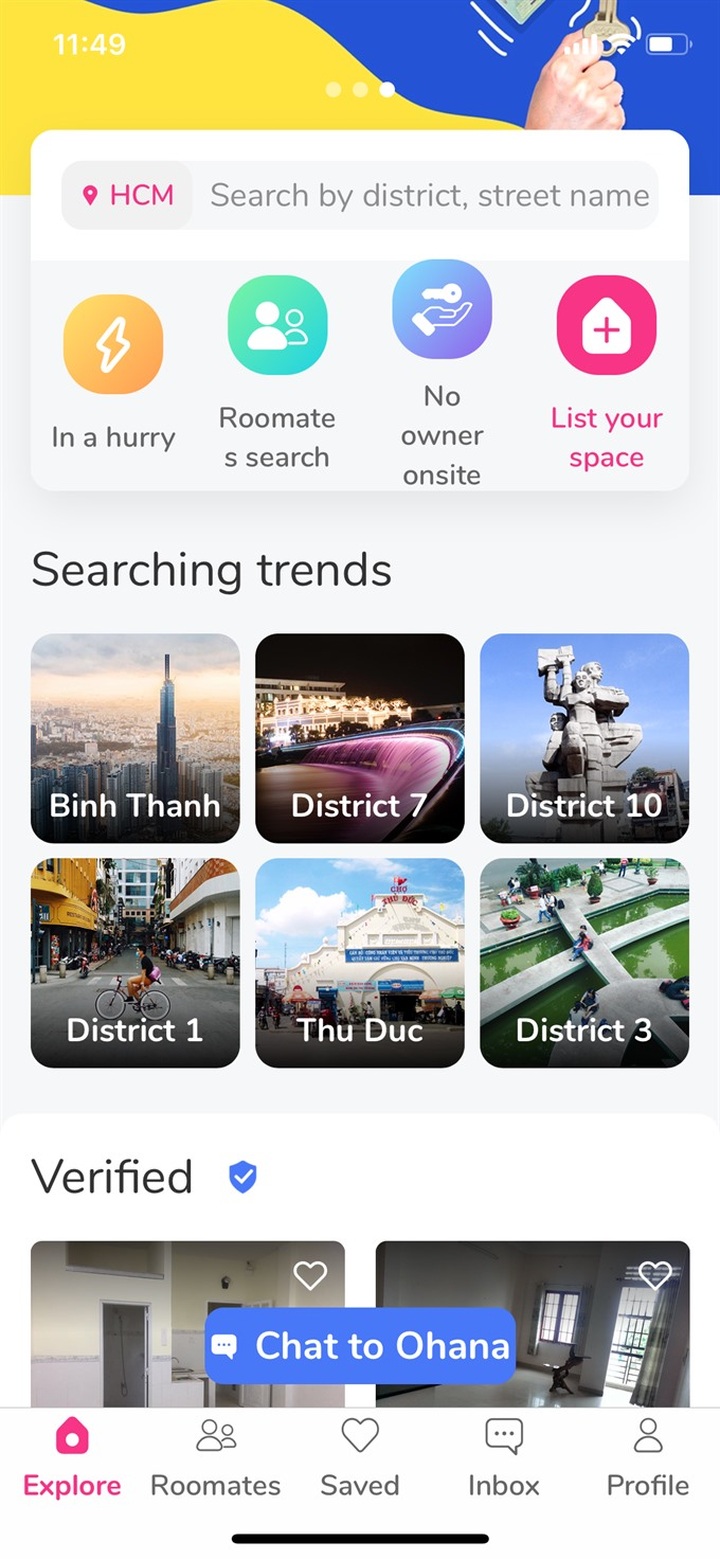The image size is (720, 1559).
Task: Click the blue verified shield badge
Action: pyautogui.click(x=243, y=1177)
